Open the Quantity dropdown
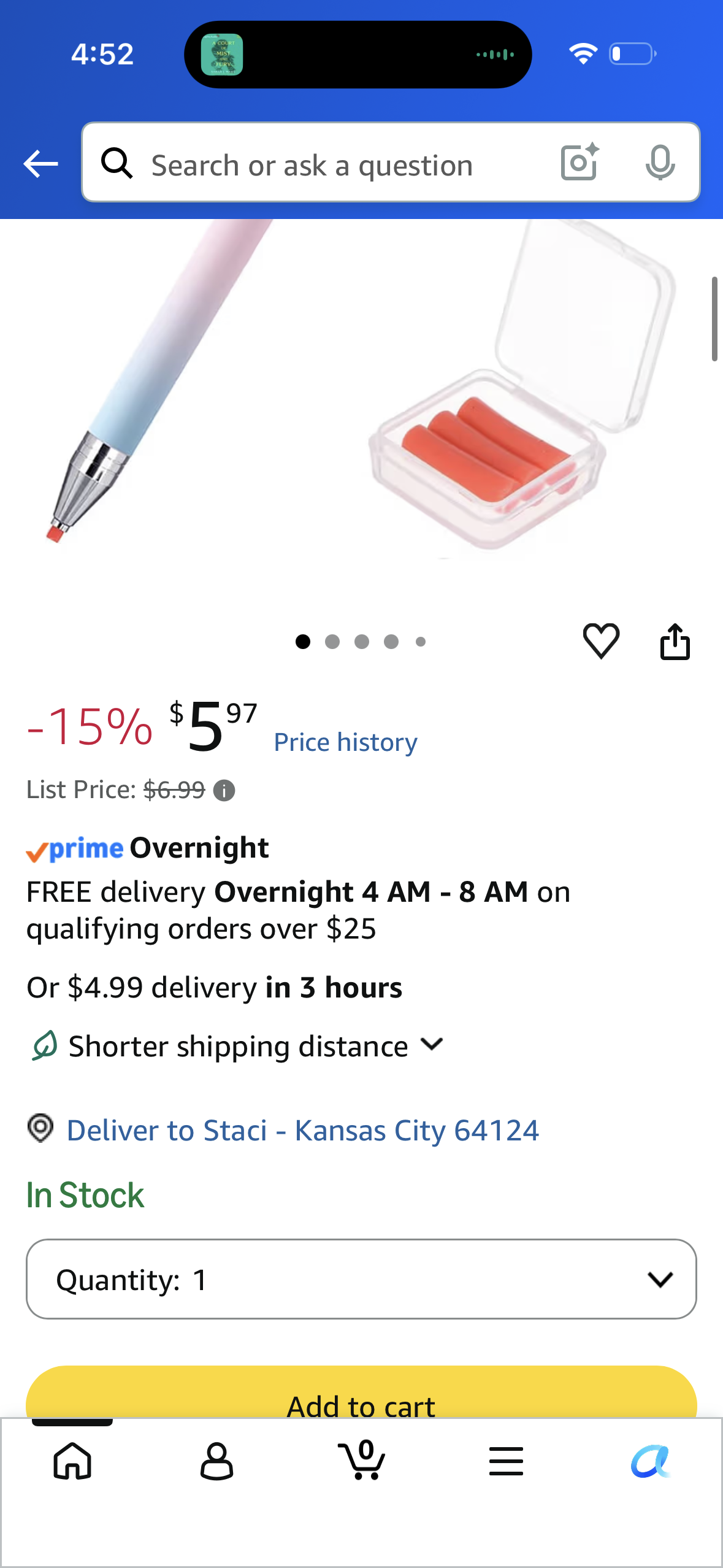This screenshot has width=723, height=1568. click(361, 1279)
